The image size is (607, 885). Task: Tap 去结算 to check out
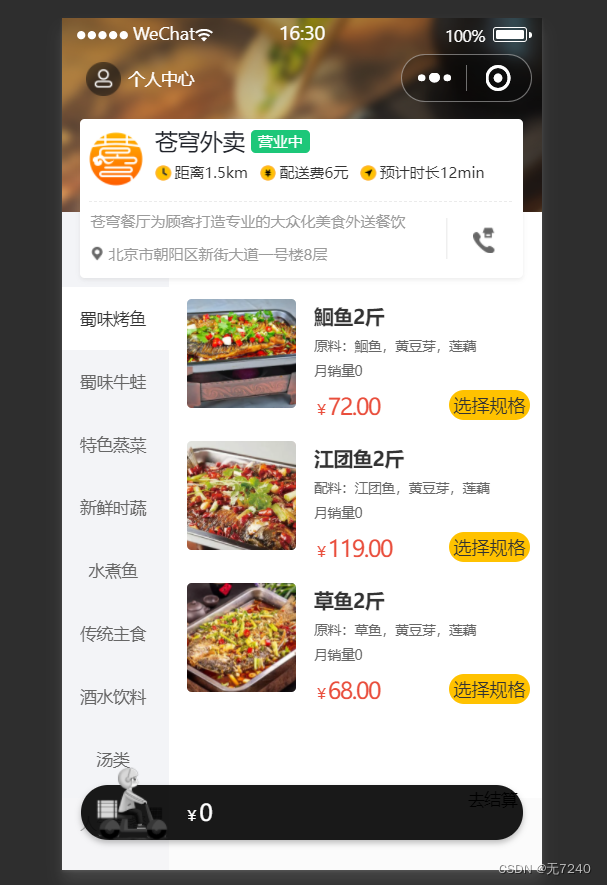[x=493, y=800]
